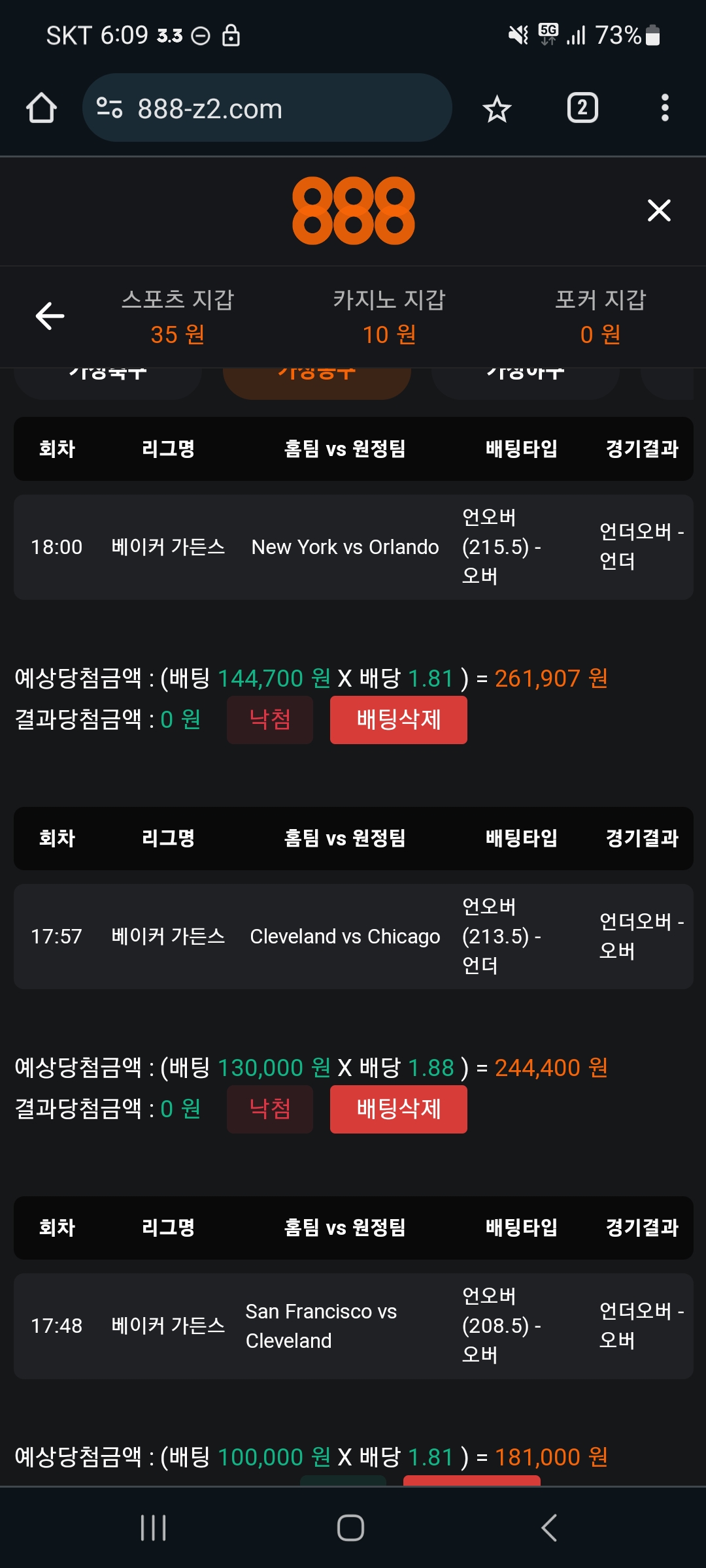This screenshot has width=706, height=1568.
Task: Open the 카지노 지갑 wallet
Action: (389, 317)
